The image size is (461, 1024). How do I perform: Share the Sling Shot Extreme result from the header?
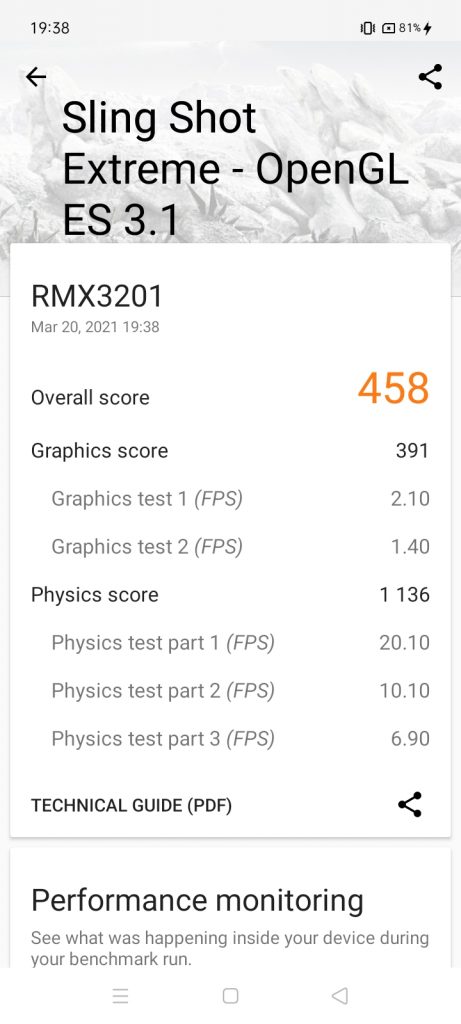point(430,77)
